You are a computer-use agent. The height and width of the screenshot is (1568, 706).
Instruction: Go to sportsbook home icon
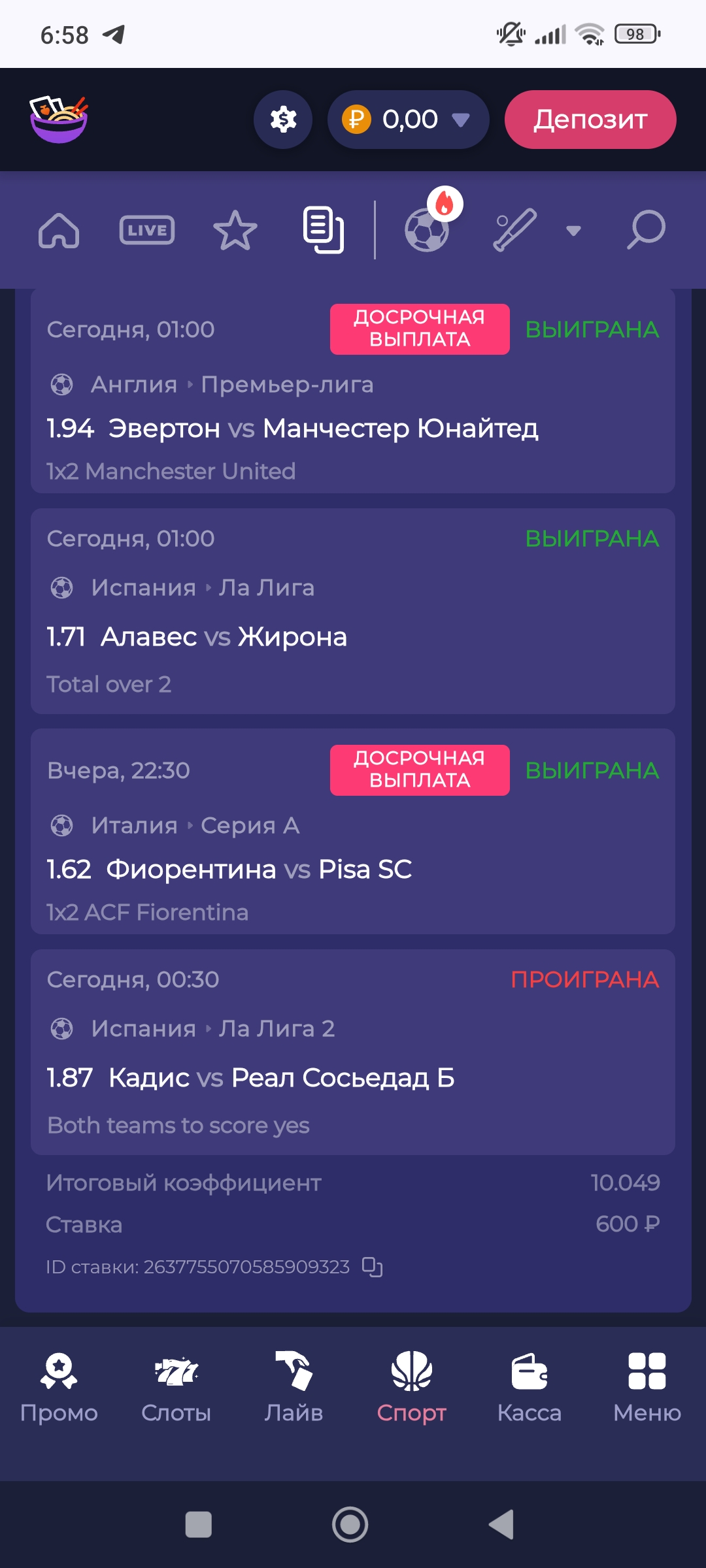(x=59, y=231)
